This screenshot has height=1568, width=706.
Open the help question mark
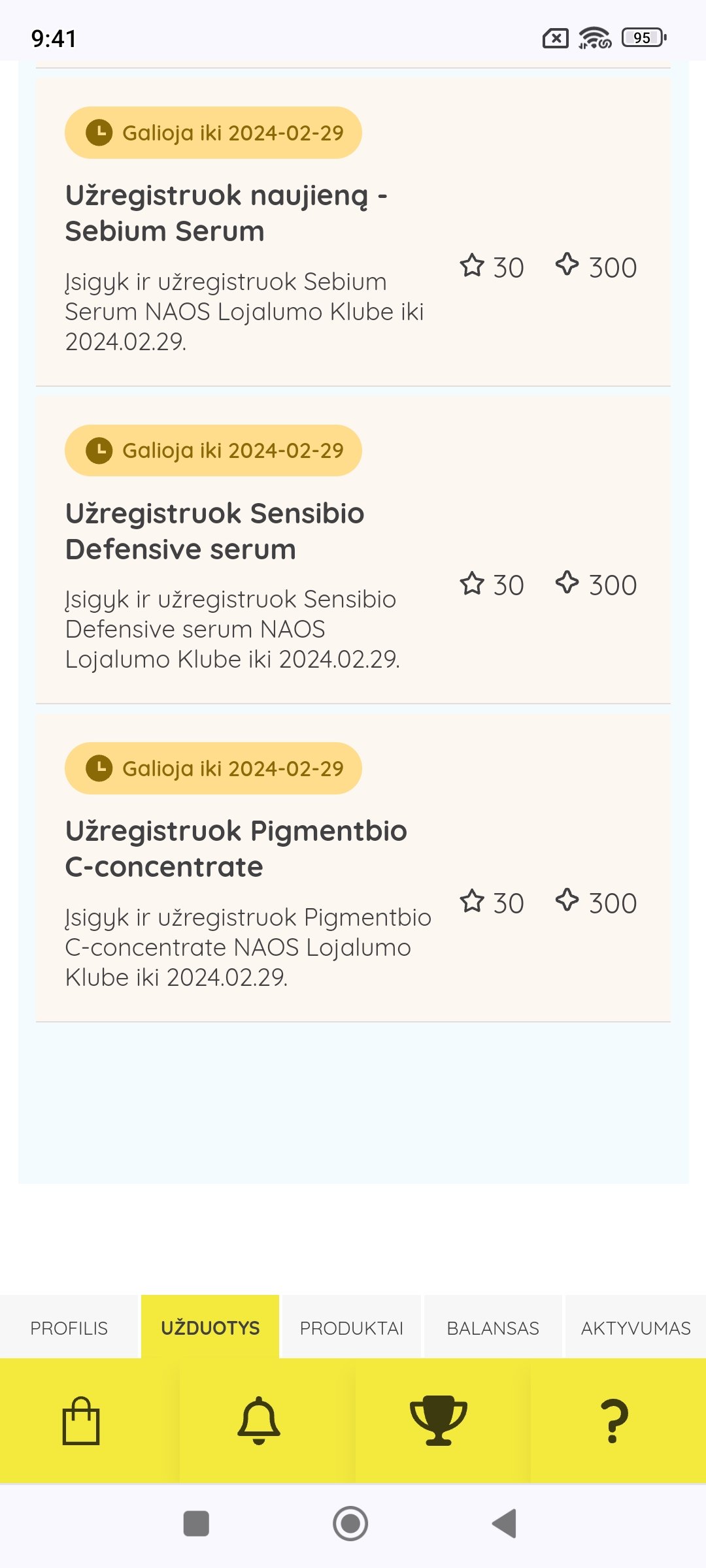coord(614,1421)
